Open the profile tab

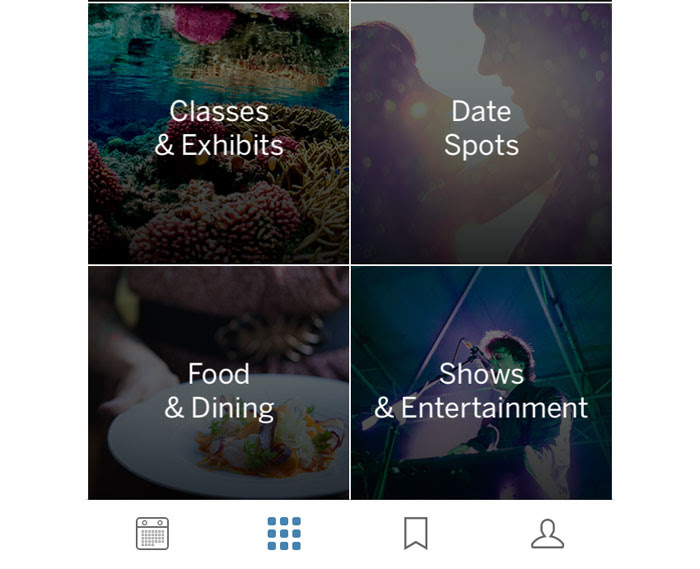click(547, 534)
